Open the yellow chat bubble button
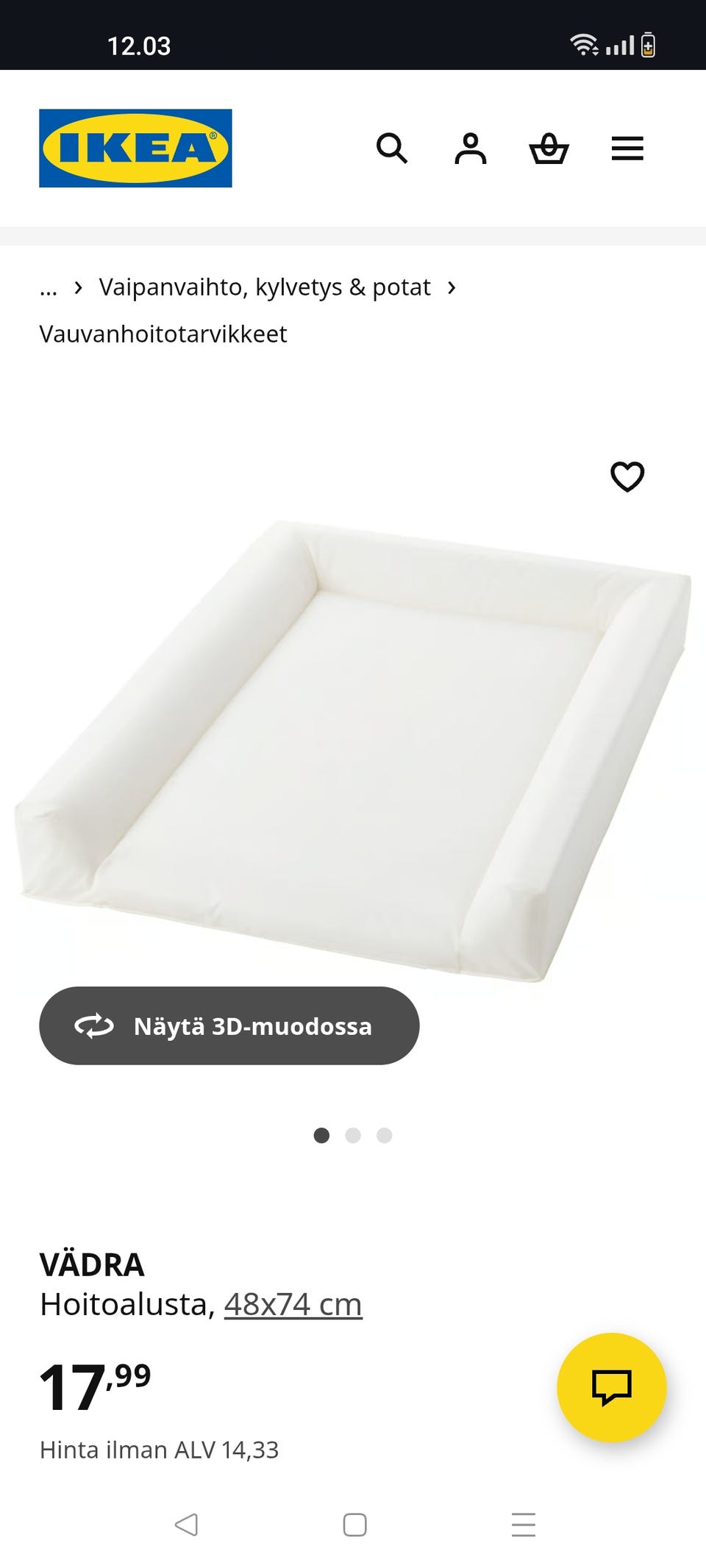The height and width of the screenshot is (1568, 706). pos(612,1387)
